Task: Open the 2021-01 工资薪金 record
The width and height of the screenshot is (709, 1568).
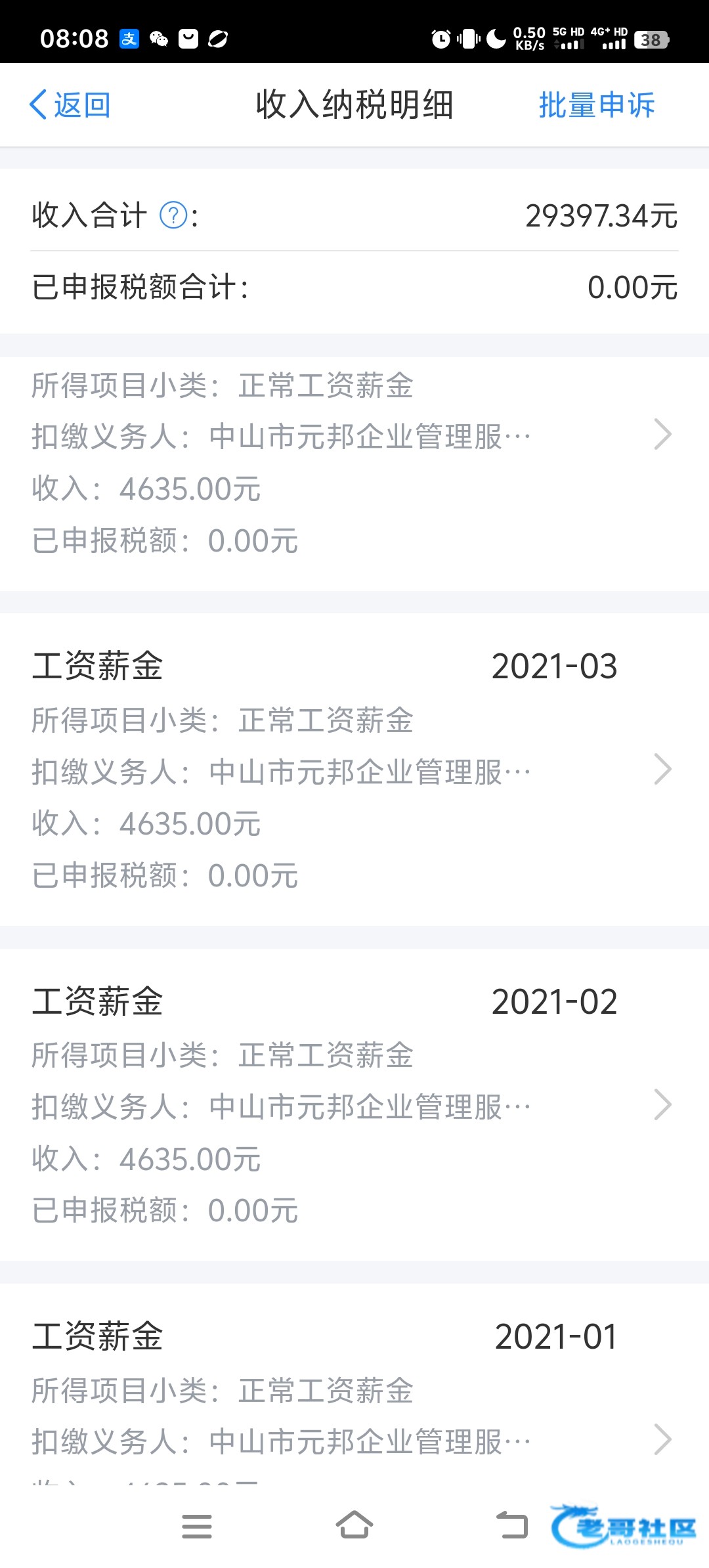Action: pyautogui.click(x=354, y=1399)
